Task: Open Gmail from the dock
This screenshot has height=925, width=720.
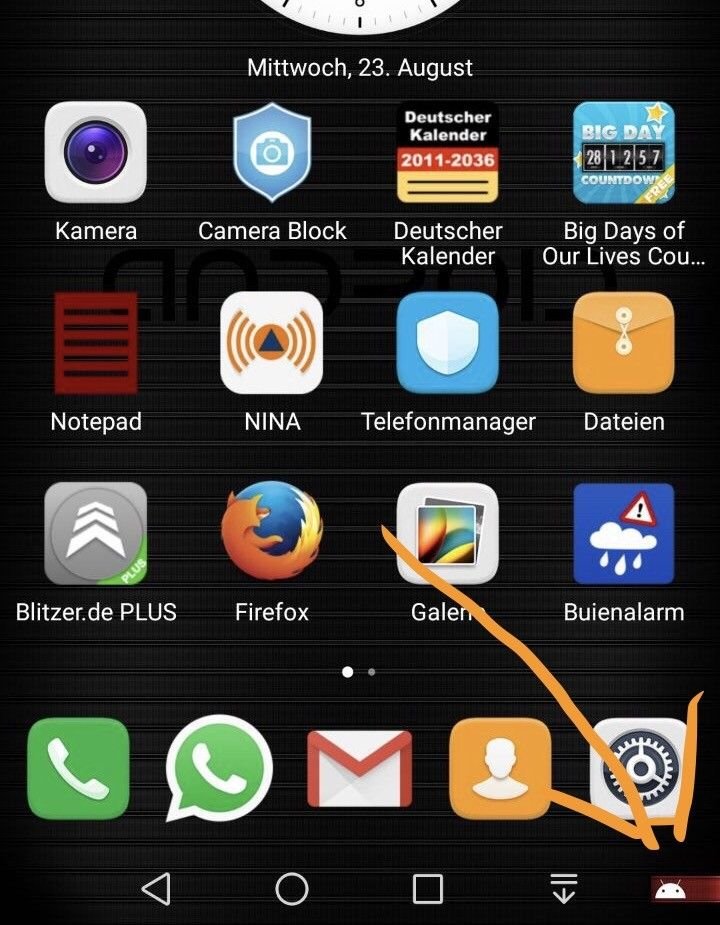Action: 359,768
